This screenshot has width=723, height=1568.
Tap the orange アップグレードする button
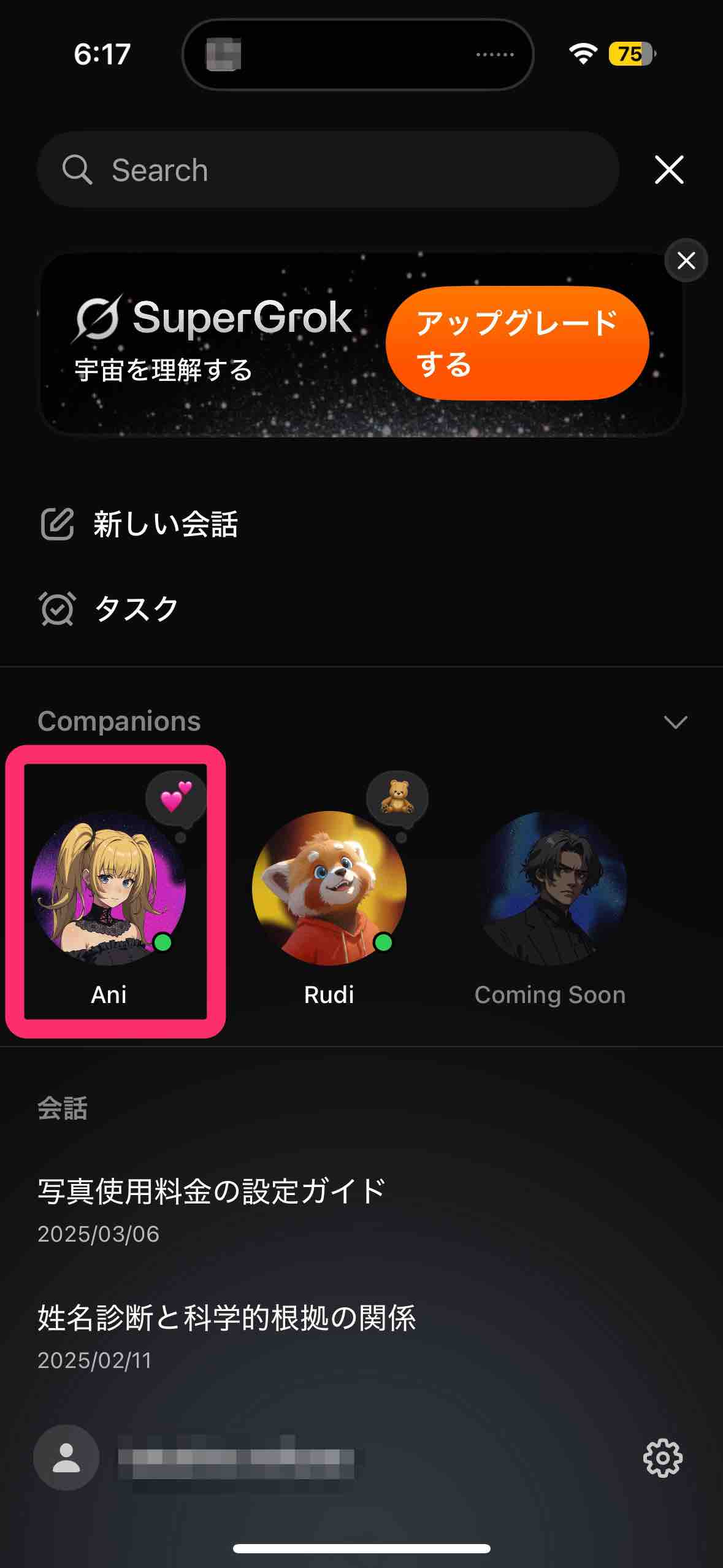click(x=517, y=343)
